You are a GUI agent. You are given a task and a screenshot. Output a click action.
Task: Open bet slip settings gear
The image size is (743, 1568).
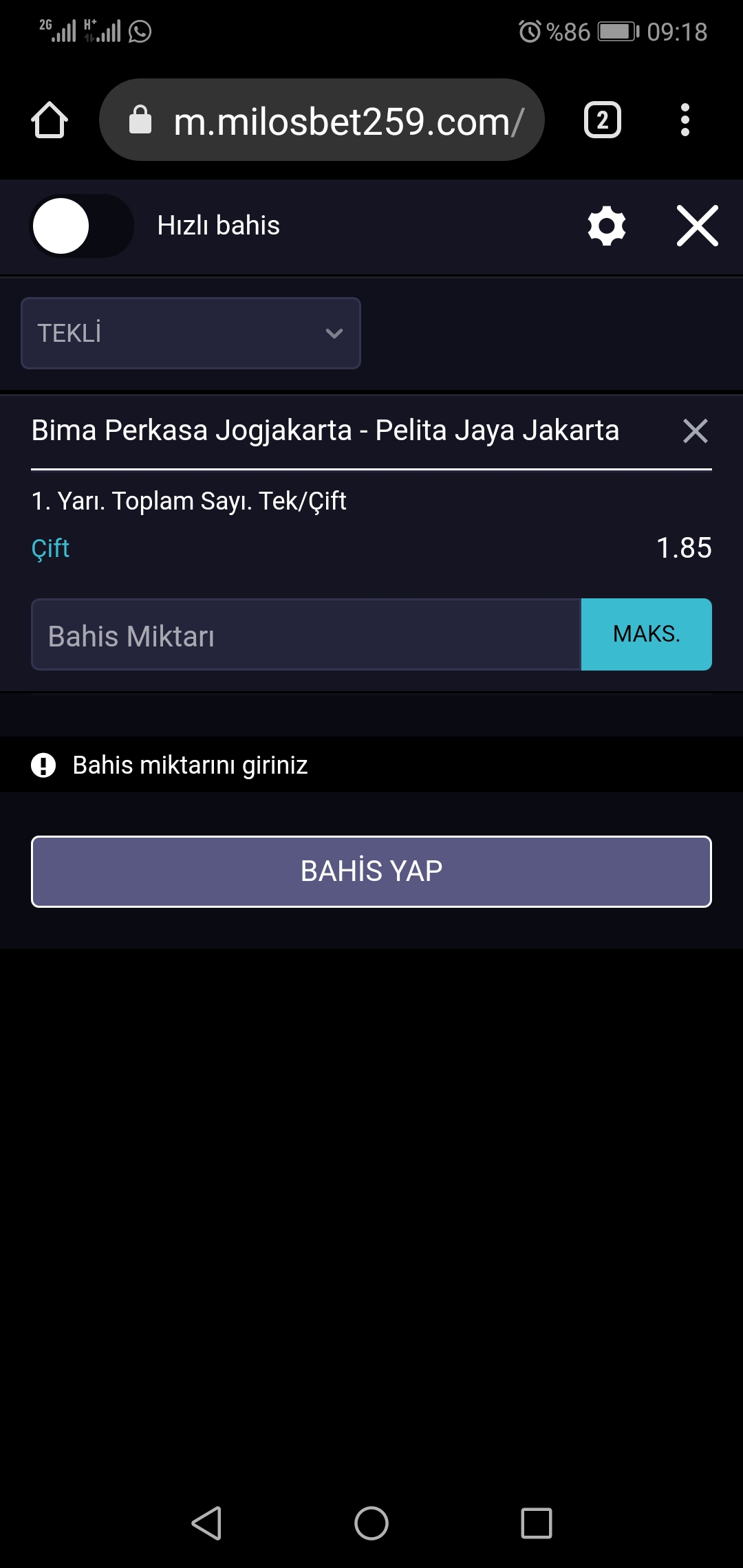point(607,226)
